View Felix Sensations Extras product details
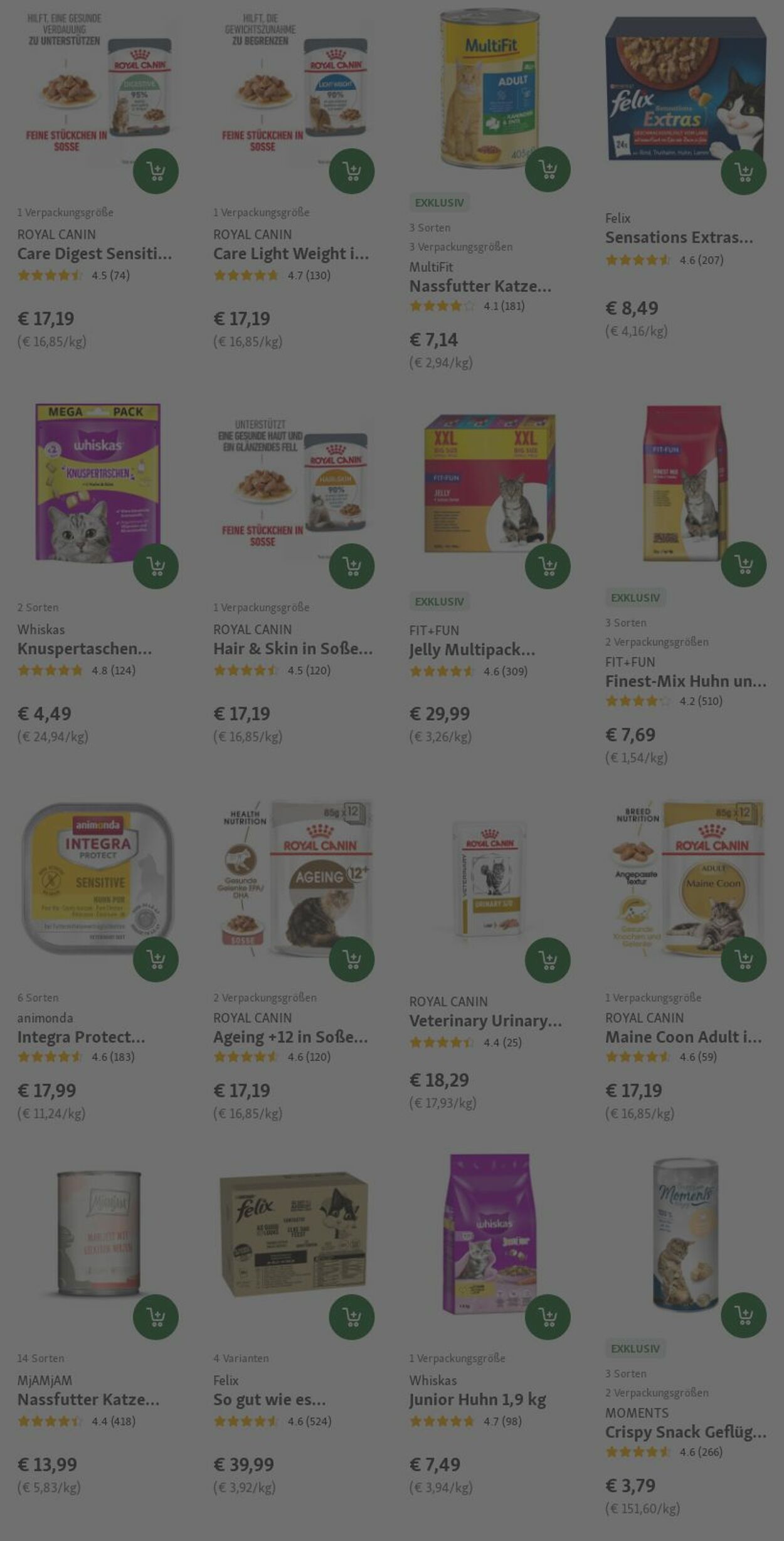Viewport: 784px width, 1541px height. (x=679, y=238)
